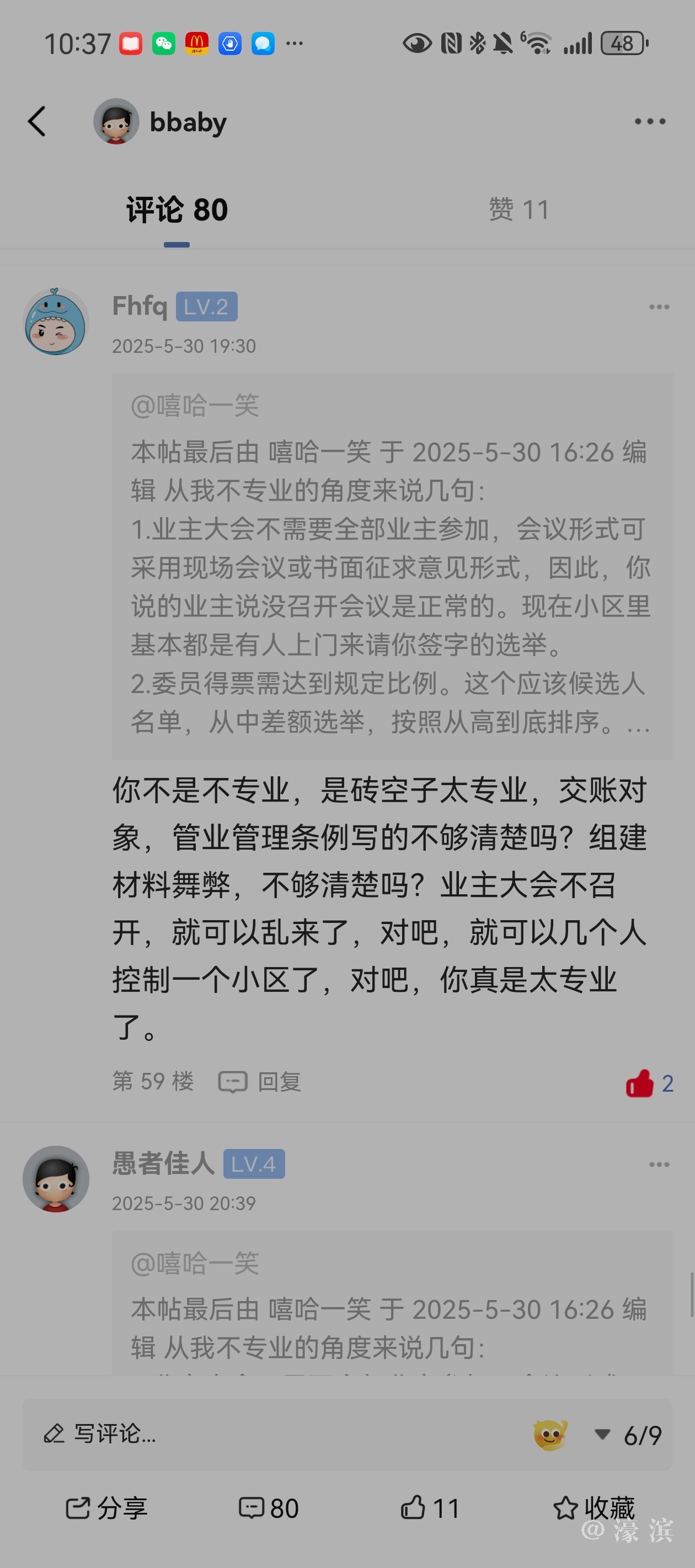Open more options on 愚者佳人's comment
This screenshot has height=1568, width=695.
click(x=659, y=1164)
